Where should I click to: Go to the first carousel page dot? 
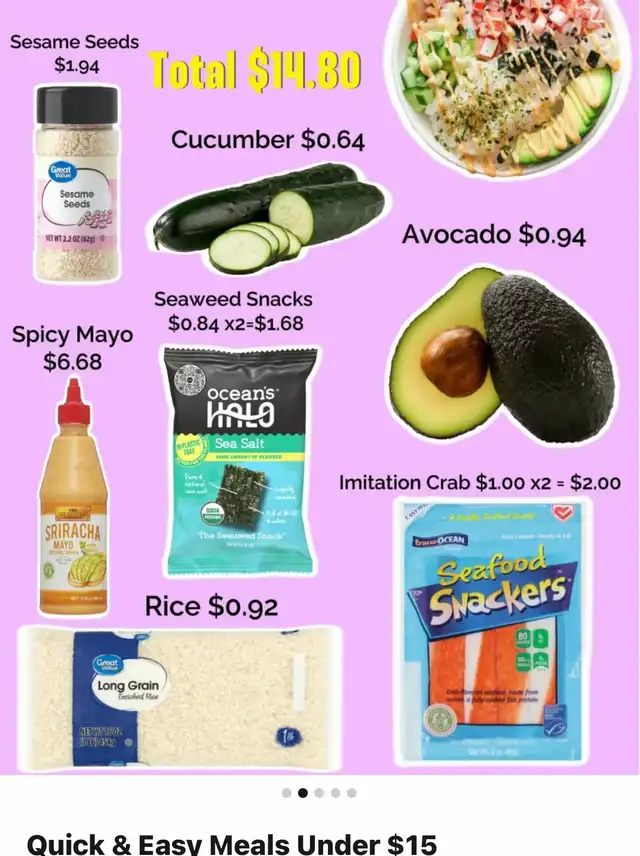[x=287, y=793]
